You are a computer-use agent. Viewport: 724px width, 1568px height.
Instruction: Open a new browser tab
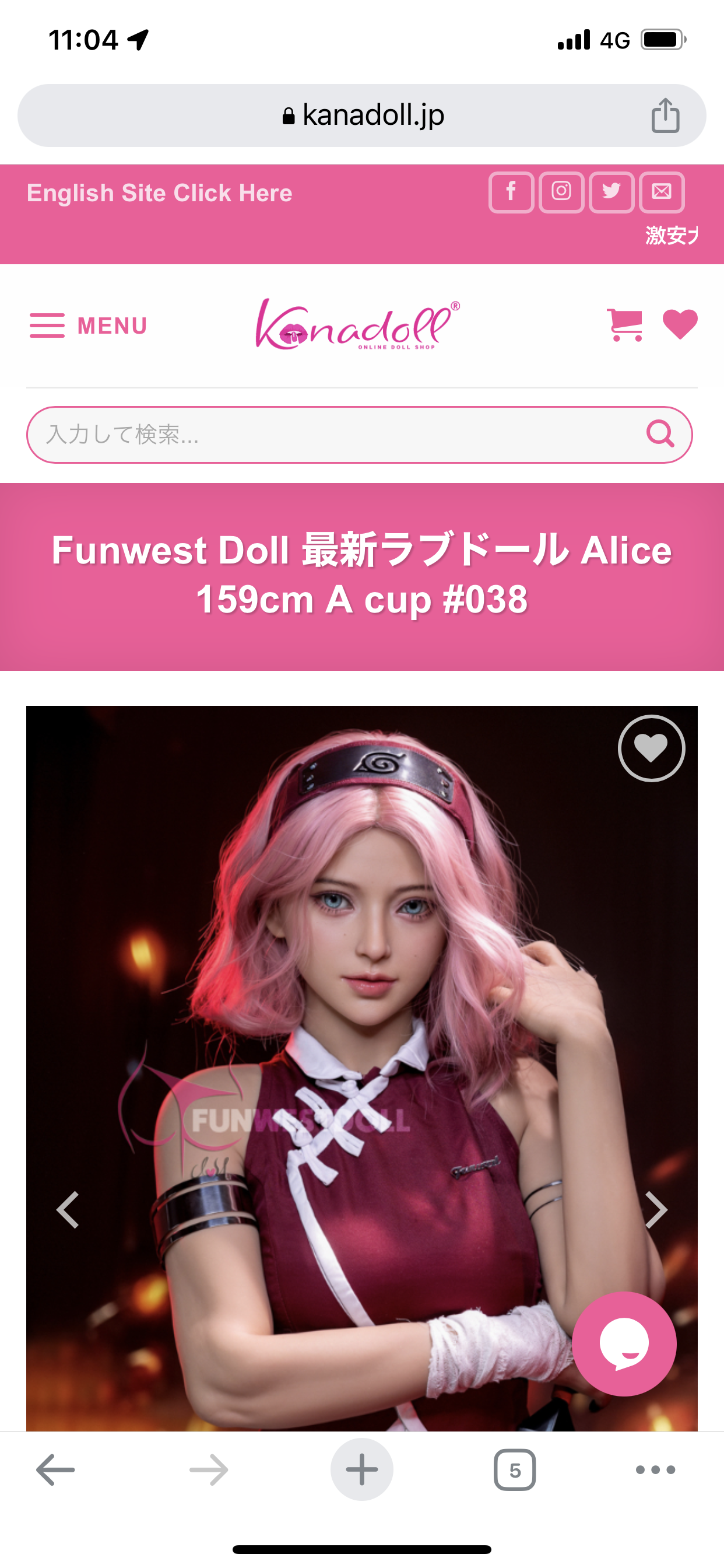[361, 1469]
